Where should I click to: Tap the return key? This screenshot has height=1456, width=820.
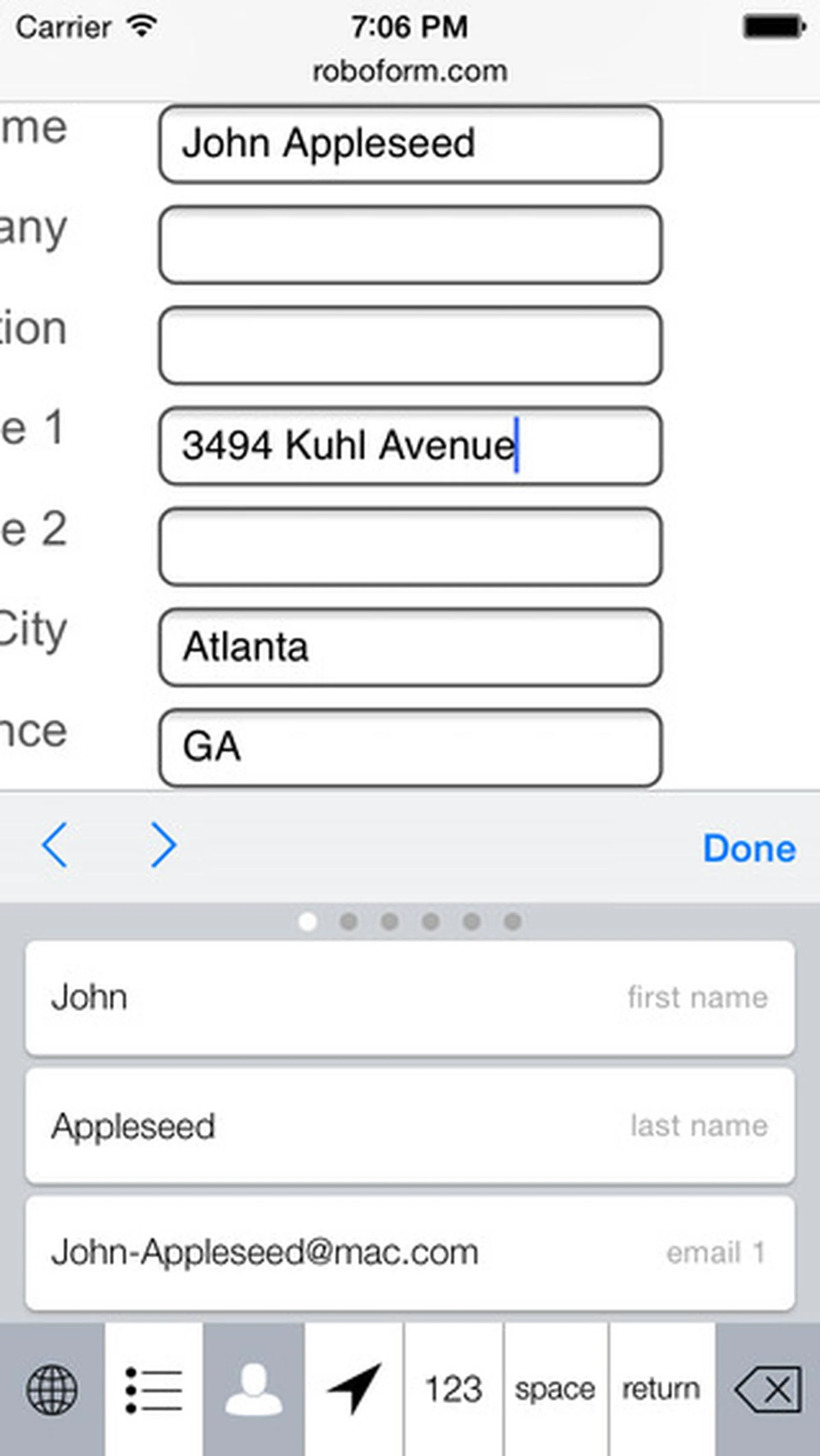coord(661,1389)
